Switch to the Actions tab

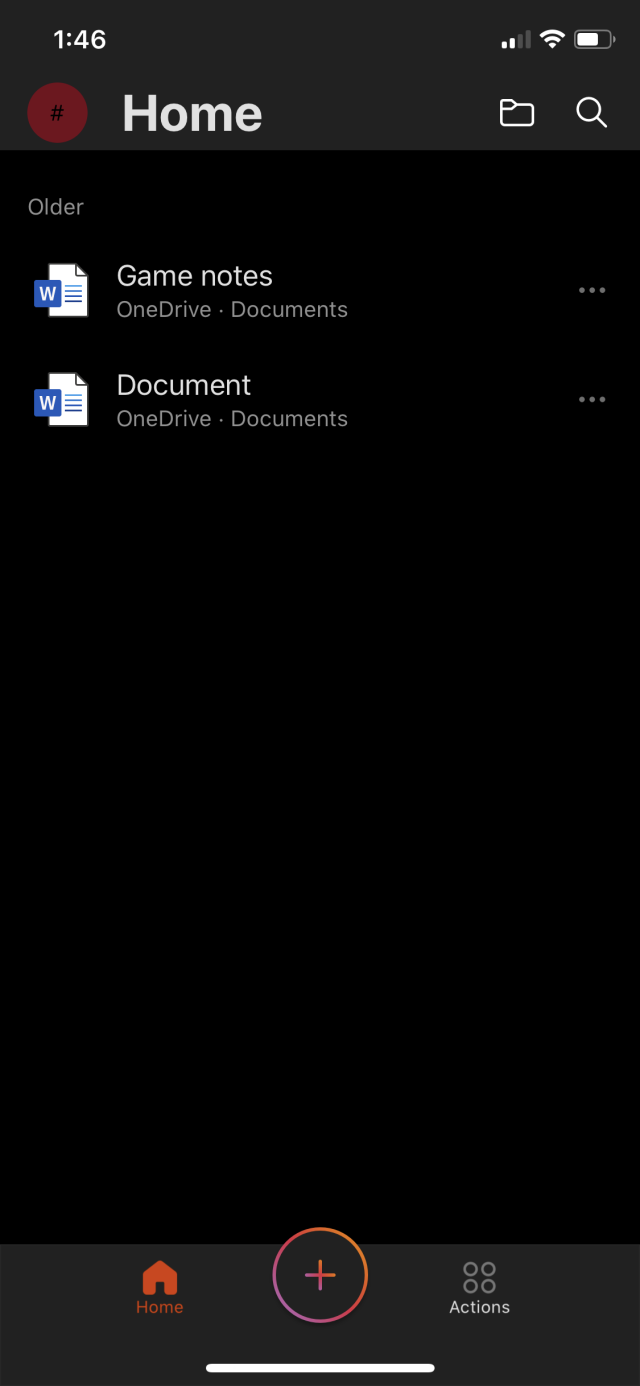[x=479, y=1287]
